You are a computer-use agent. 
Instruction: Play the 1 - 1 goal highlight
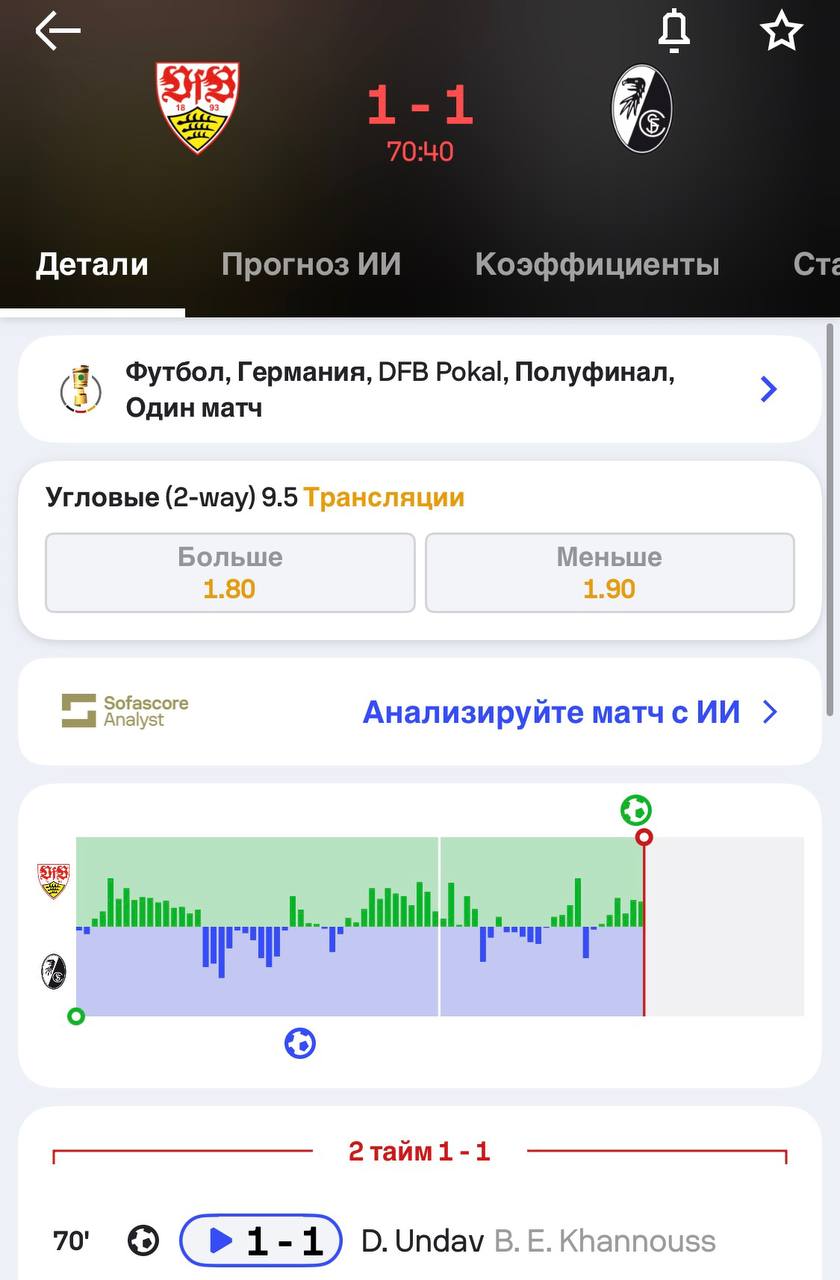click(261, 1241)
